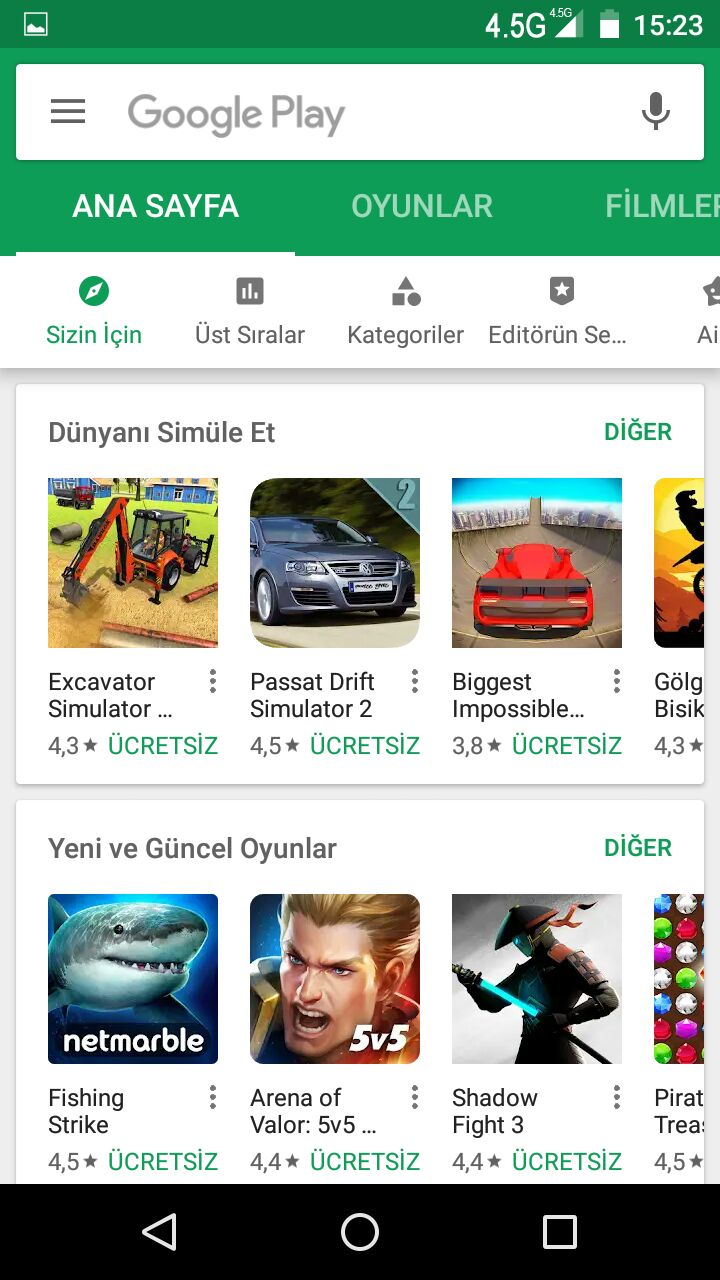Open the hamburger drawer menu

[68, 111]
